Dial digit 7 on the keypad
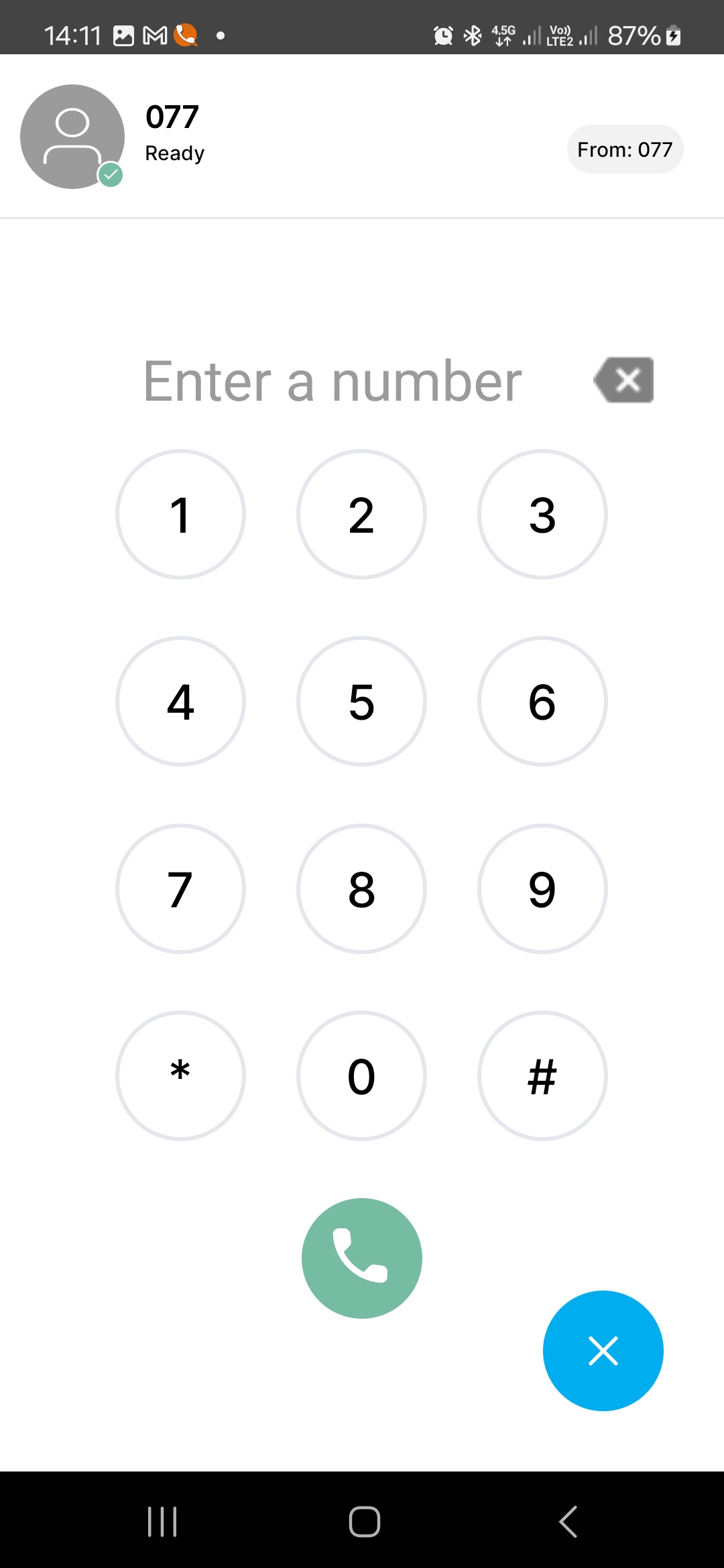This screenshot has height=1568, width=724. click(180, 889)
